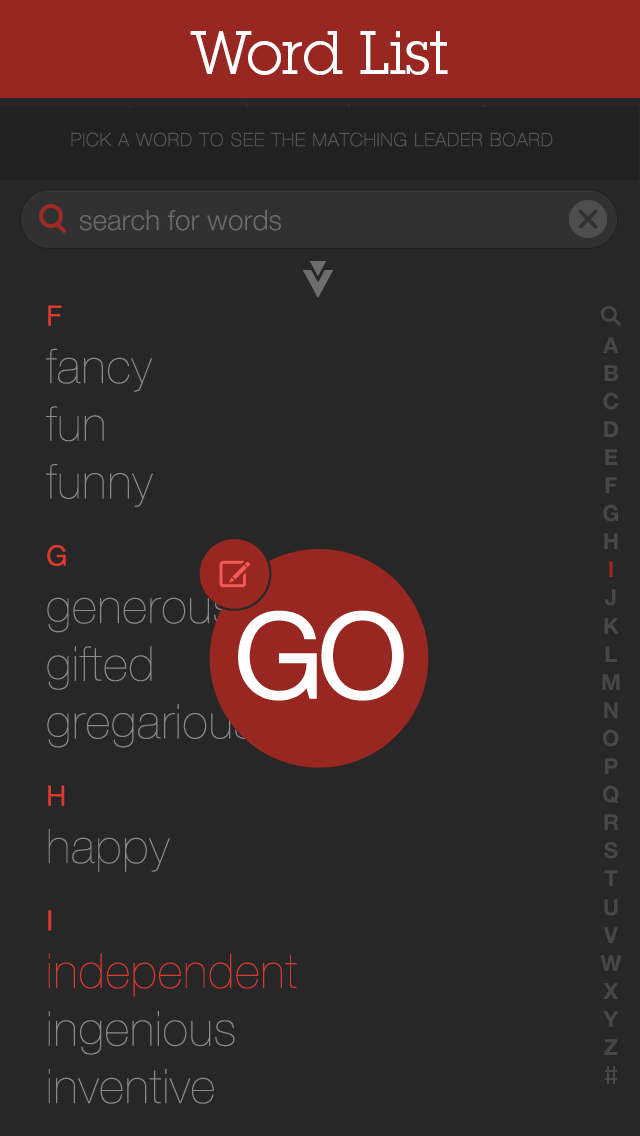640x1136 pixels.
Task: Open leaderboard for happy
Action: (108, 848)
